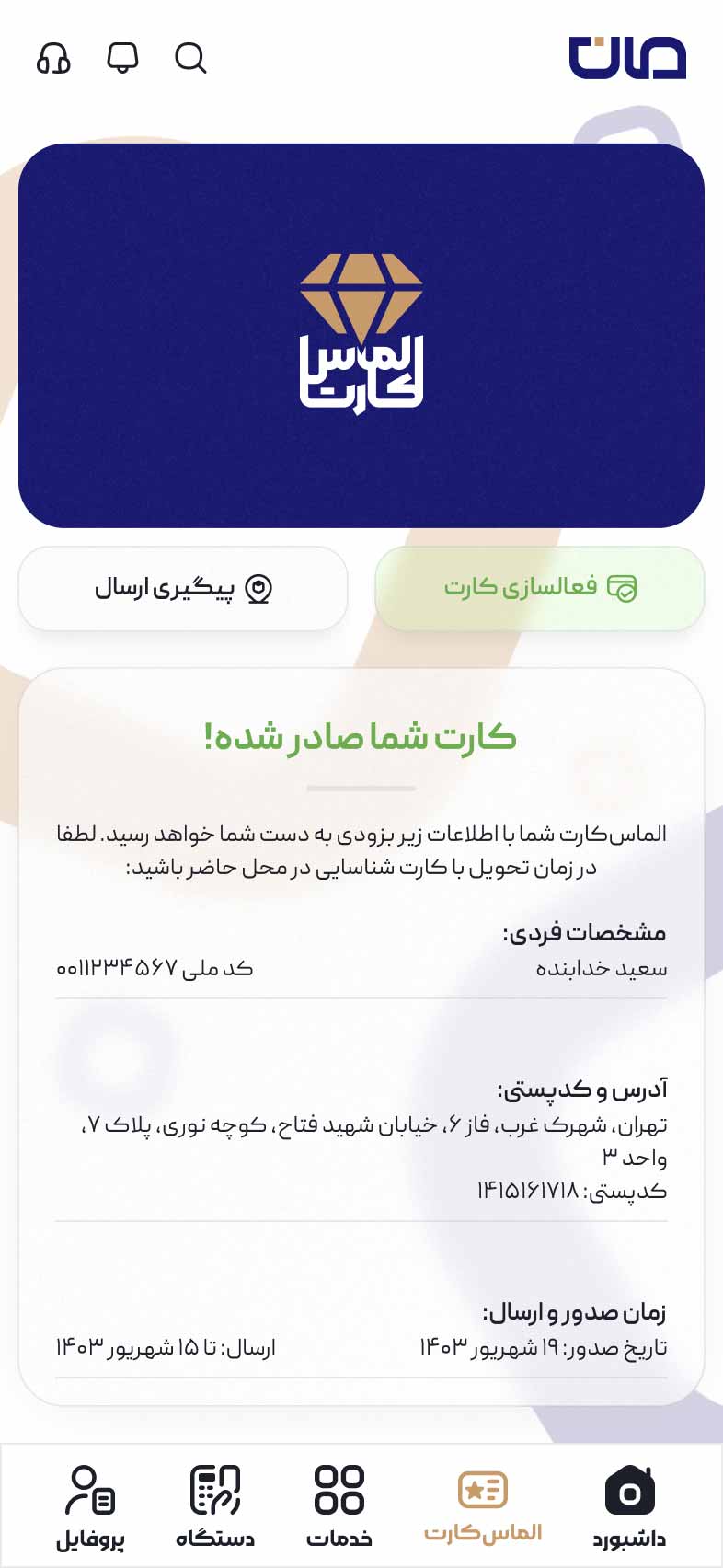Viewport: 723px width, 1568px height.
Task: Tap the فعالسازی کارت button
Action: tap(540, 588)
